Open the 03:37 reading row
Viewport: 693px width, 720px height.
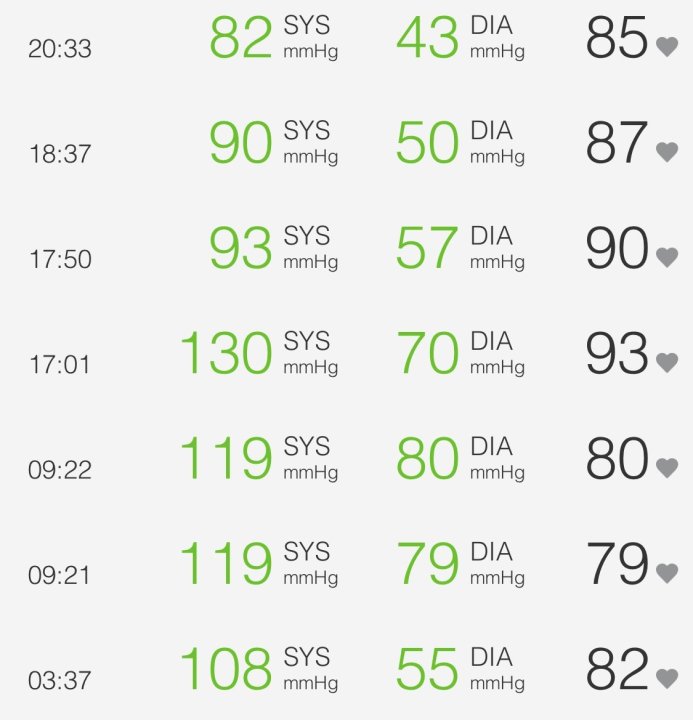click(x=346, y=671)
